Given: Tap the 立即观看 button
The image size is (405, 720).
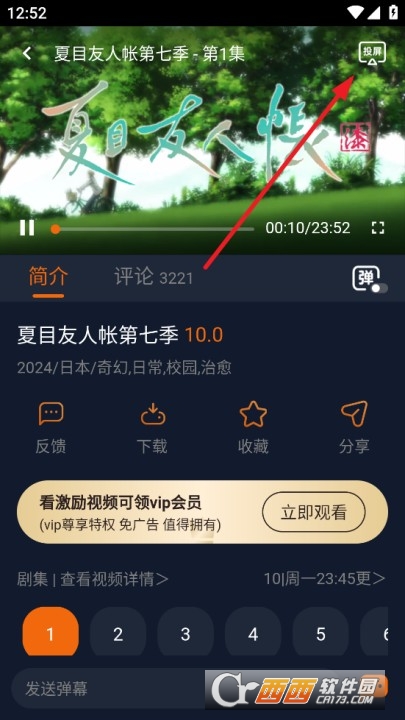Looking at the screenshot, I should [314, 512].
